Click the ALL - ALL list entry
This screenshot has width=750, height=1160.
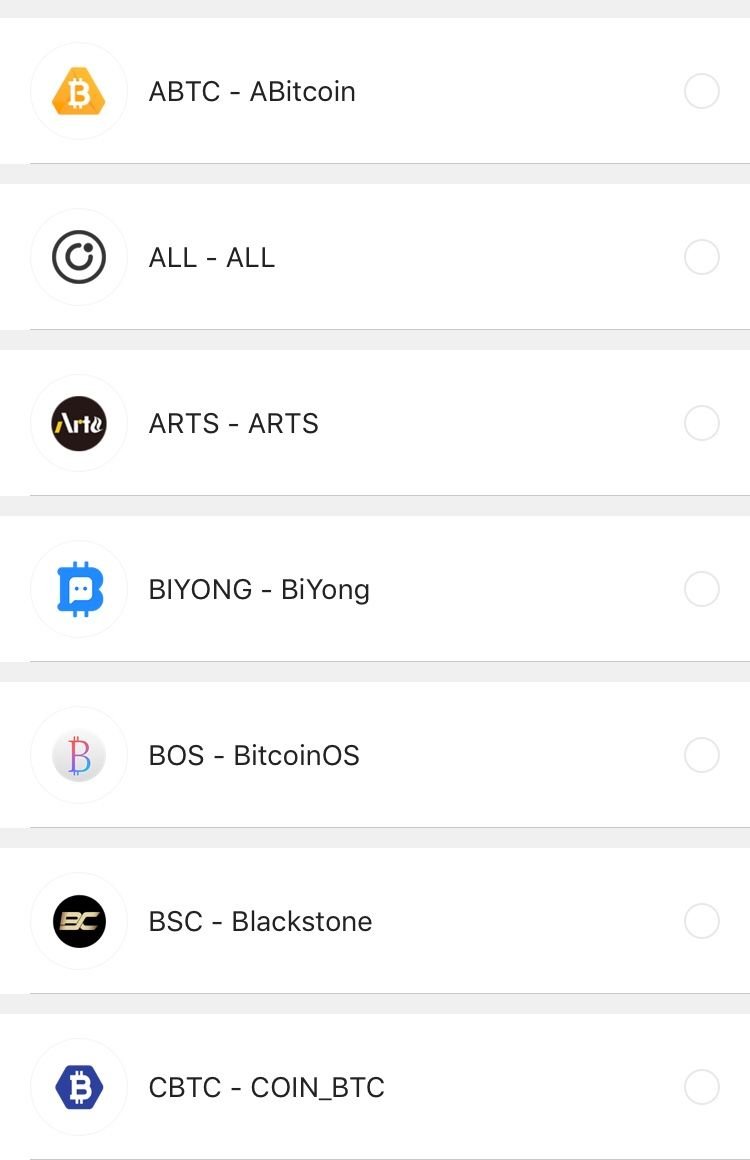pos(375,257)
